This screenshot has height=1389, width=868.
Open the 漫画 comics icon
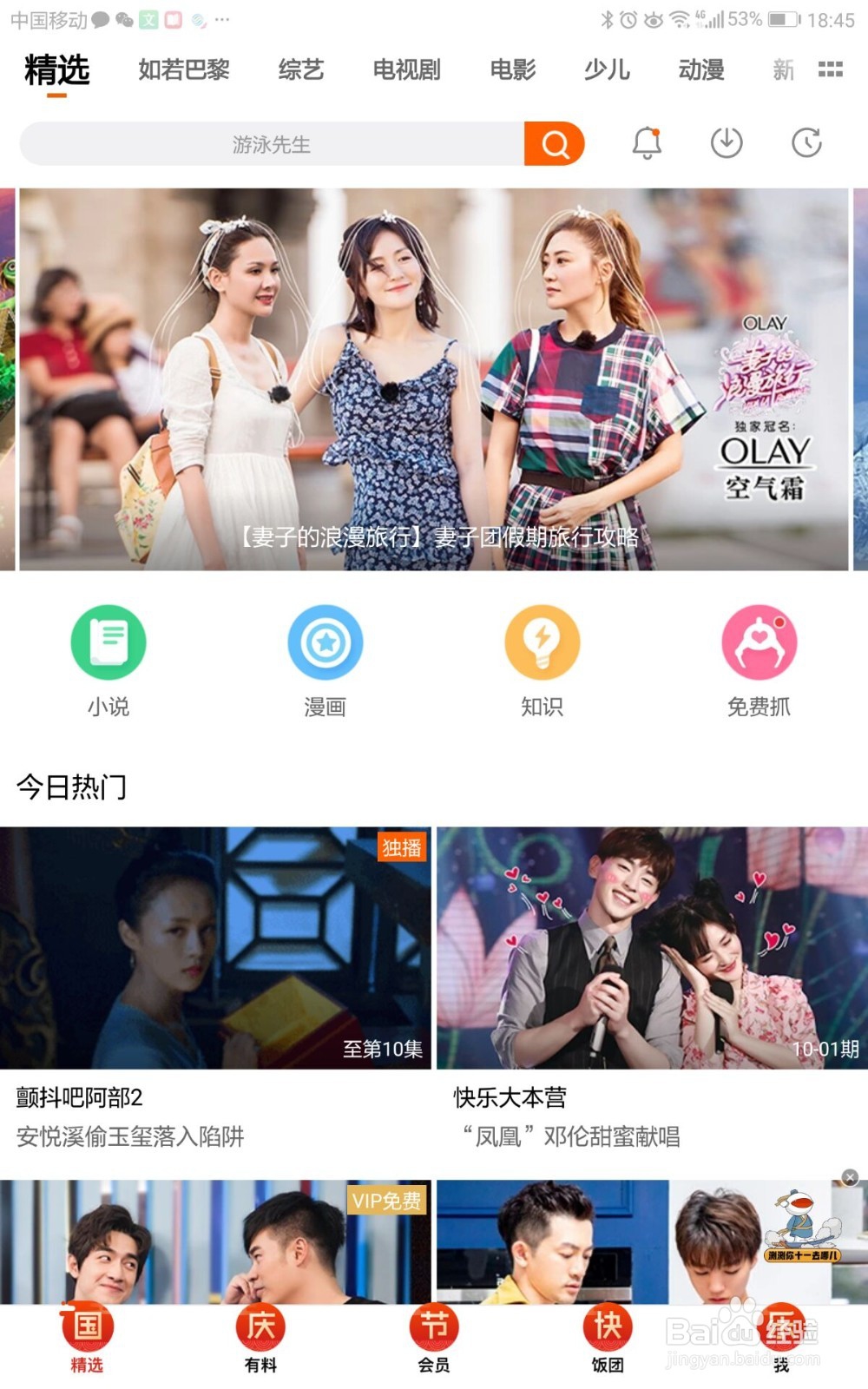(x=325, y=642)
